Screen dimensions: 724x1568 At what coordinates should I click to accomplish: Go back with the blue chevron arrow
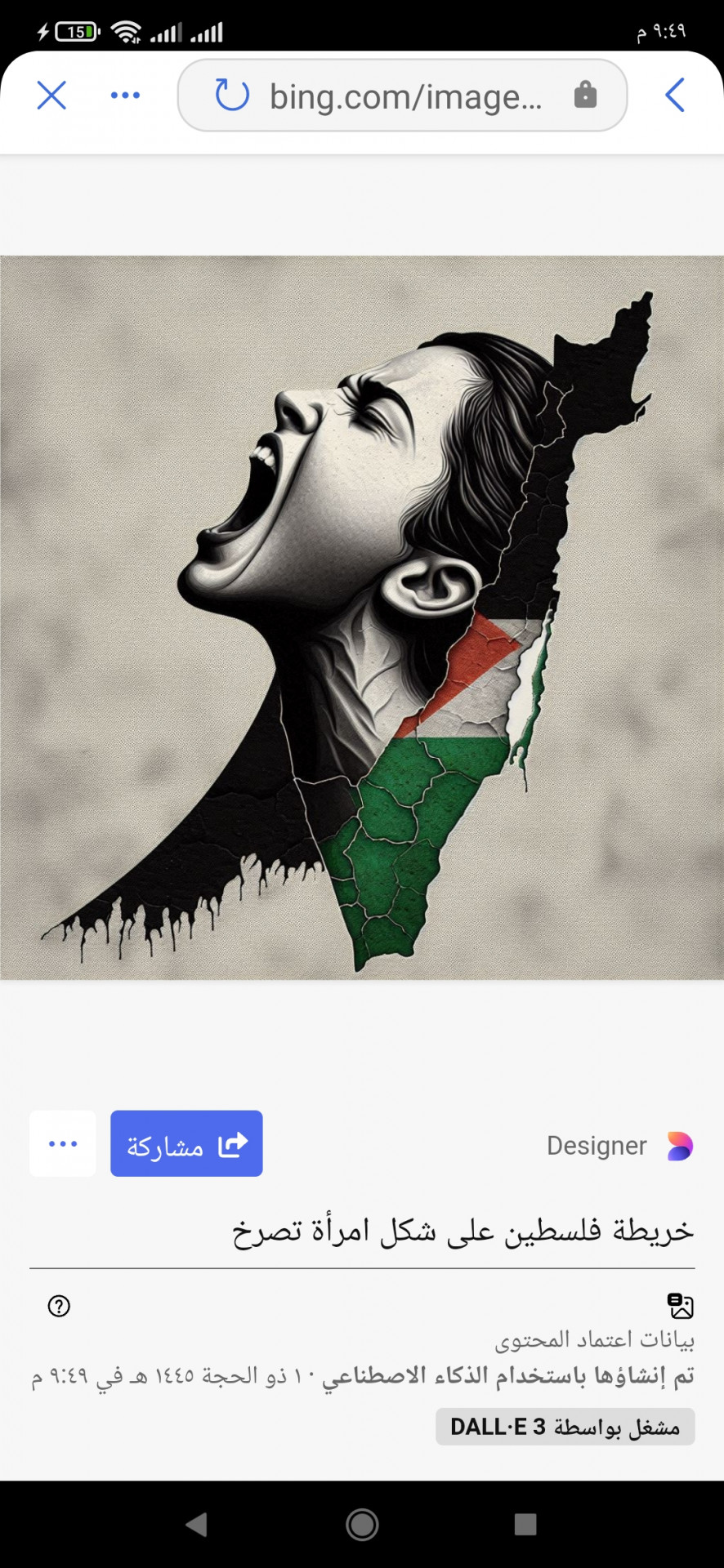tap(675, 96)
